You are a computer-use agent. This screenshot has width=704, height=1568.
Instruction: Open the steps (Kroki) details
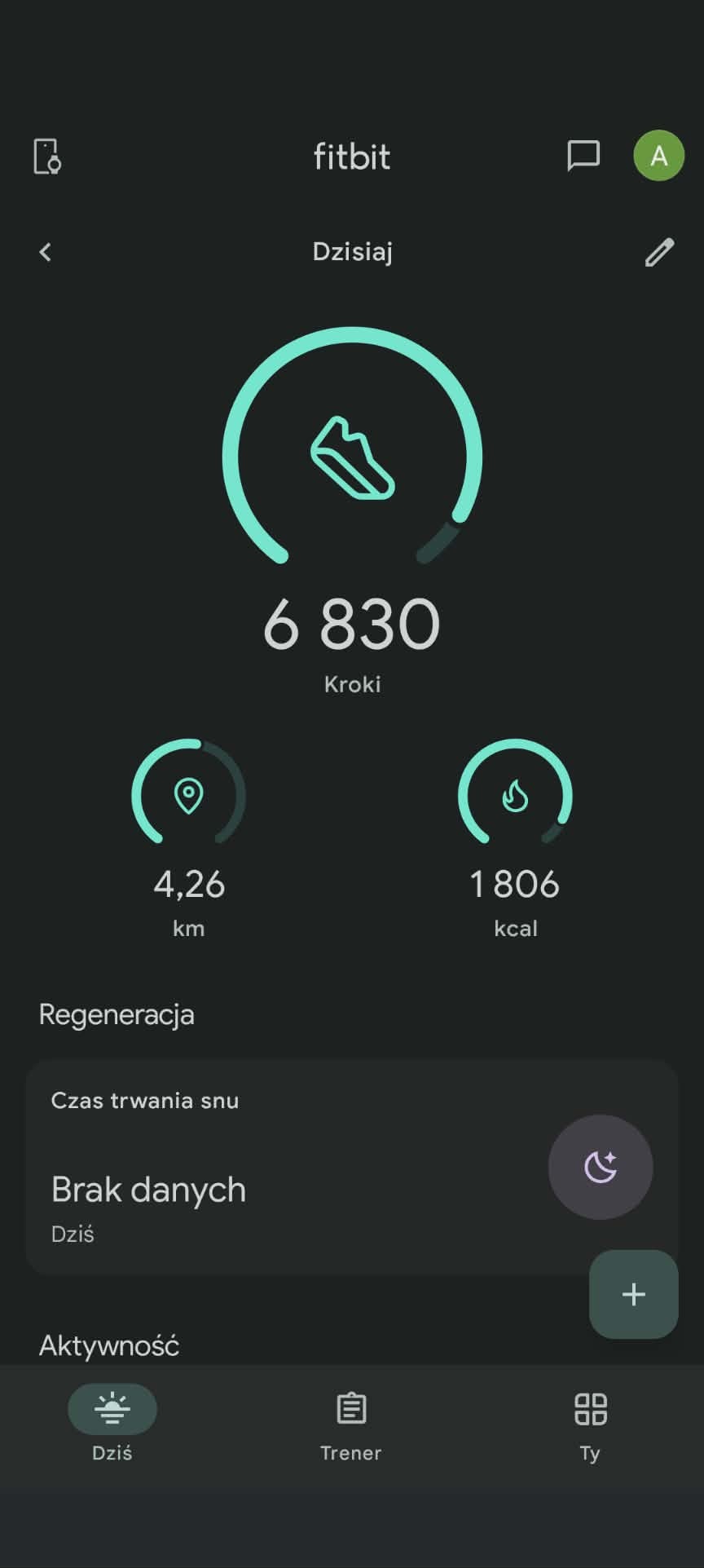(x=352, y=506)
